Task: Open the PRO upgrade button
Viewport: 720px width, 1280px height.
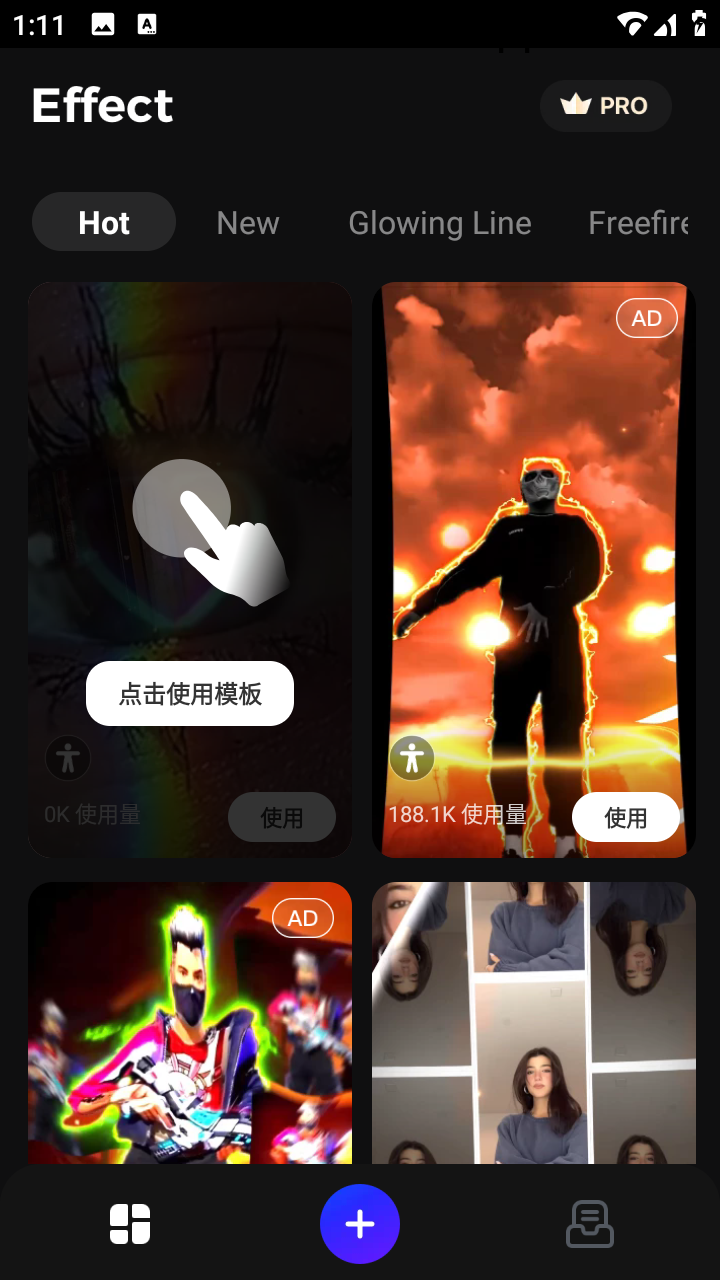Action: click(605, 106)
